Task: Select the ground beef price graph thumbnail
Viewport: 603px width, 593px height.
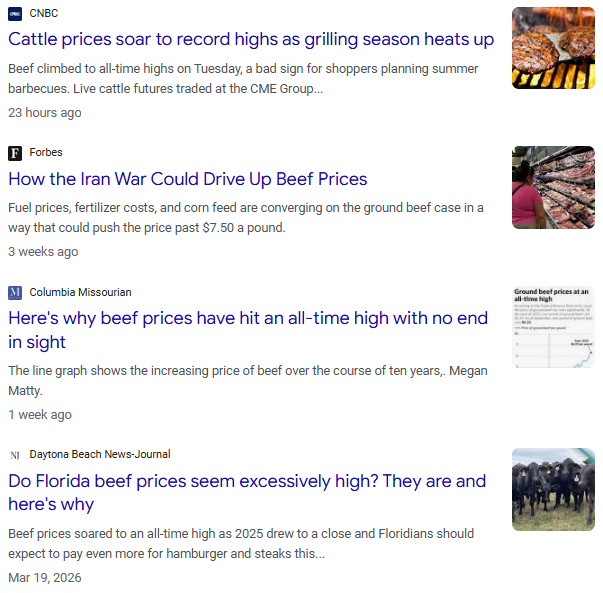Action: [x=553, y=327]
